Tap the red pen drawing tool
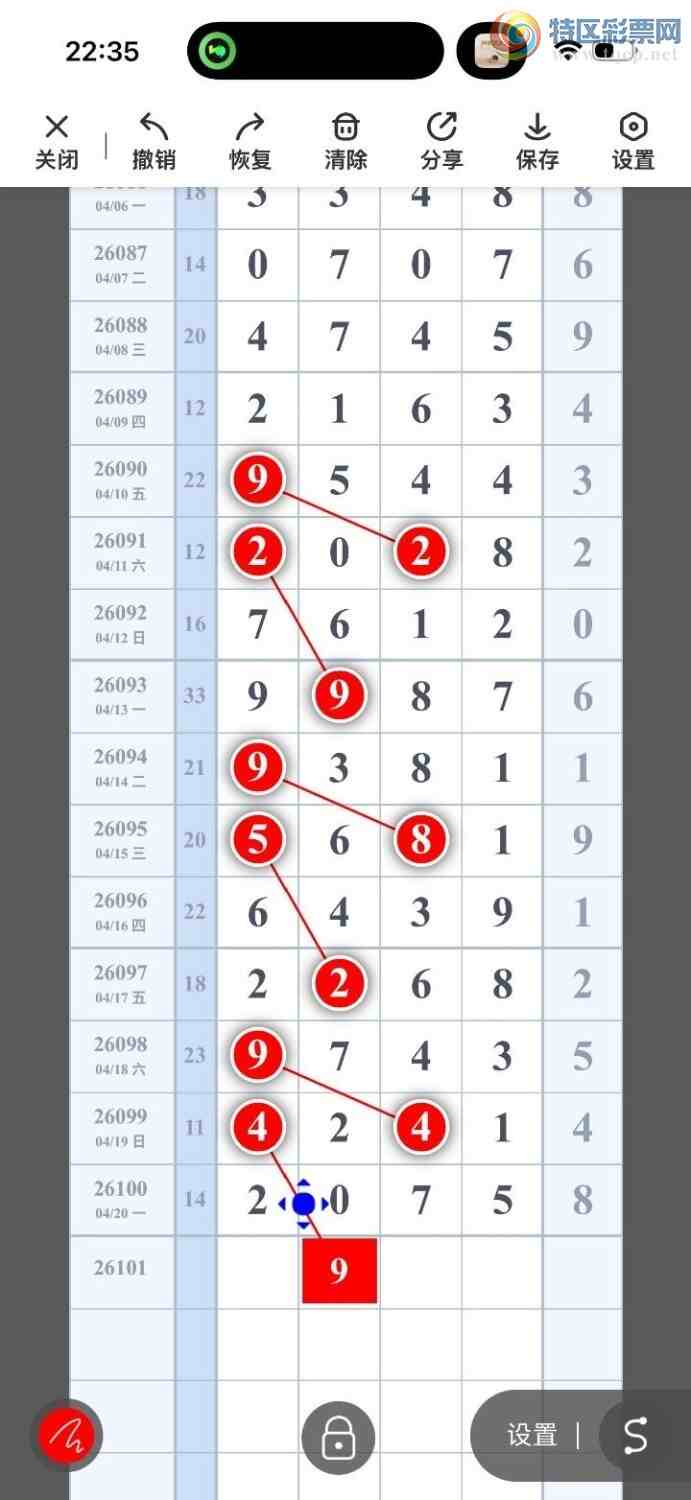This screenshot has height=1500, width=691. click(x=66, y=1436)
